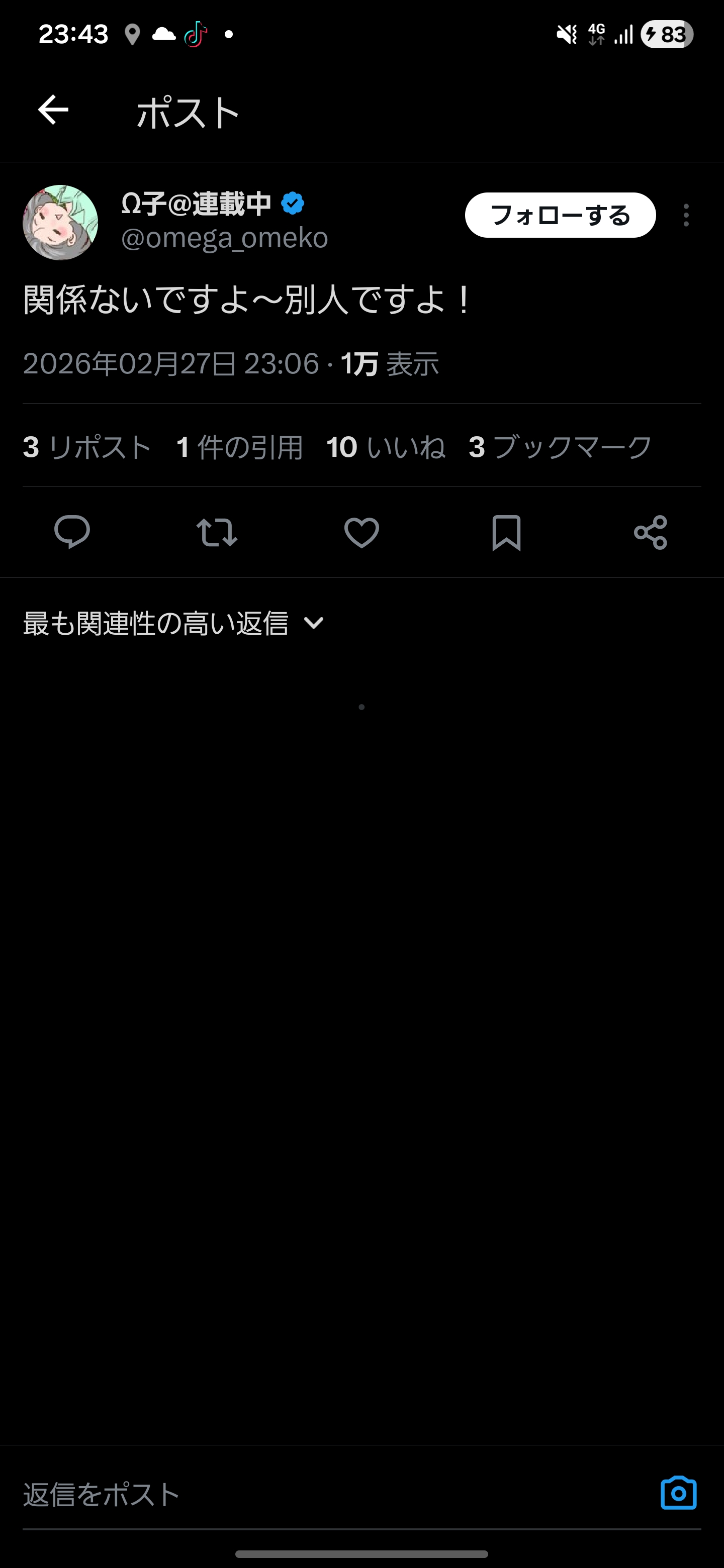Image resolution: width=724 pixels, height=1568 pixels.
Task: Like the post with the heart icon
Action: pyautogui.click(x=361, y=532)
